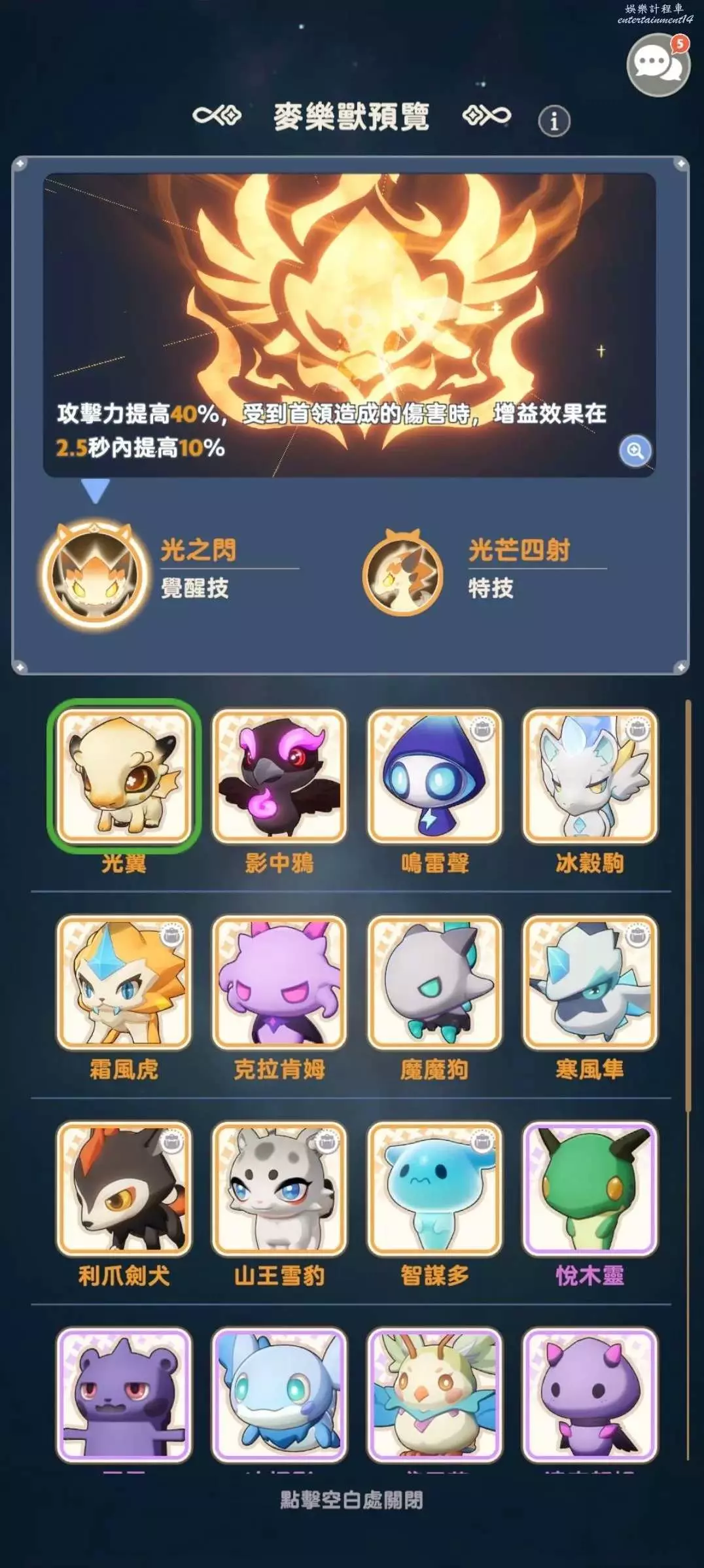The height and width of the screenshot is (1568, 704).
Task: View the 克拉肯姆 creature
Action: [x=279, y=982]
